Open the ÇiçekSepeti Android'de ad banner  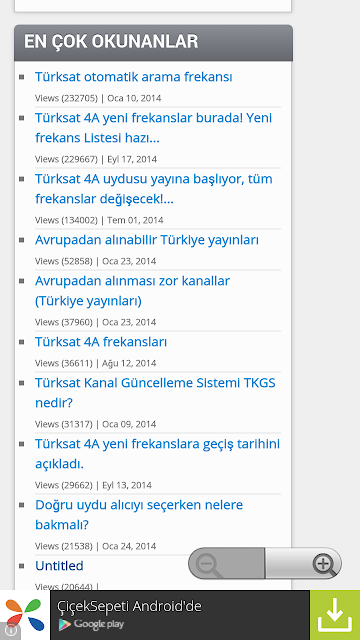tap(180, 615)
